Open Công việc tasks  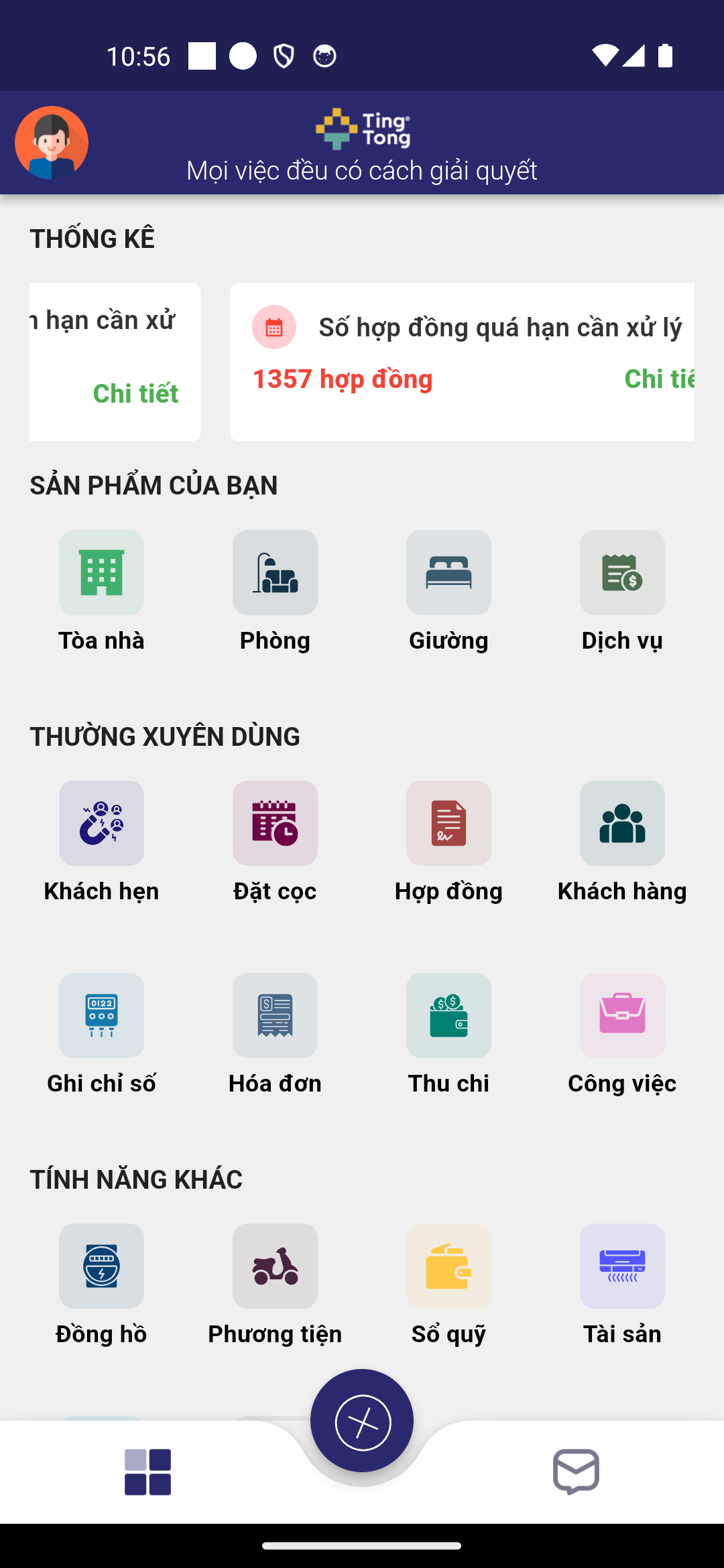coord(622,1016)
